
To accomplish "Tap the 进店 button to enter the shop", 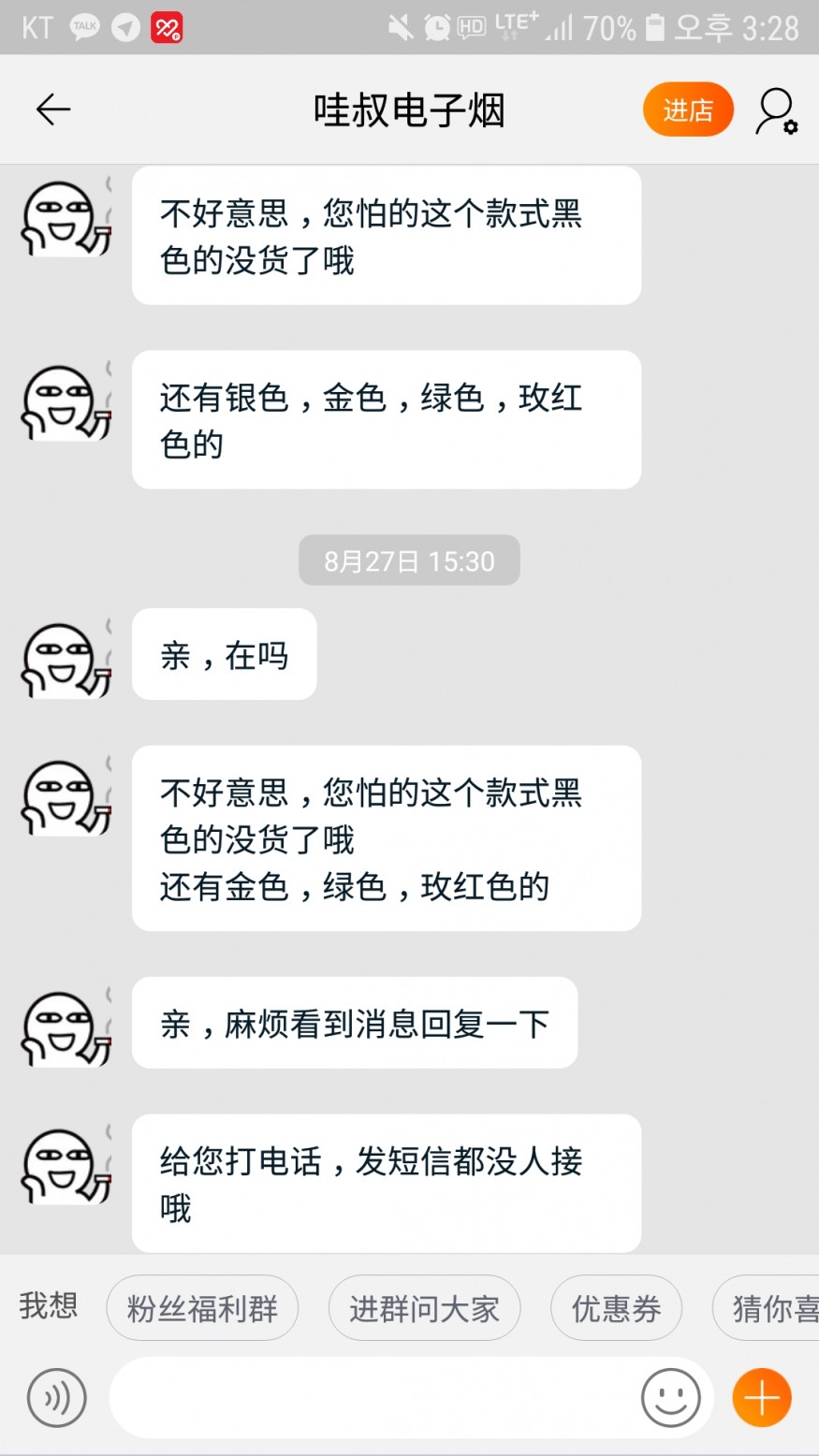I will click(688, 109).
